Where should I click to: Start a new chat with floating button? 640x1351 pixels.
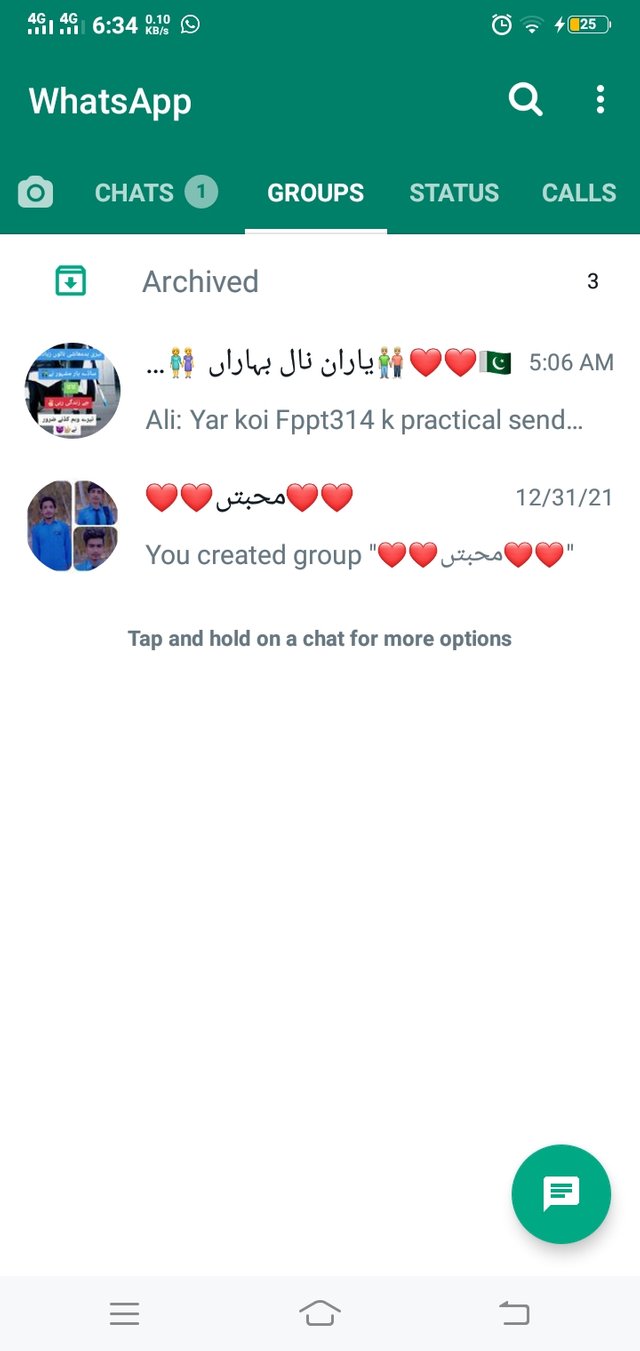pyautogui.click(x=561, y=1193)
